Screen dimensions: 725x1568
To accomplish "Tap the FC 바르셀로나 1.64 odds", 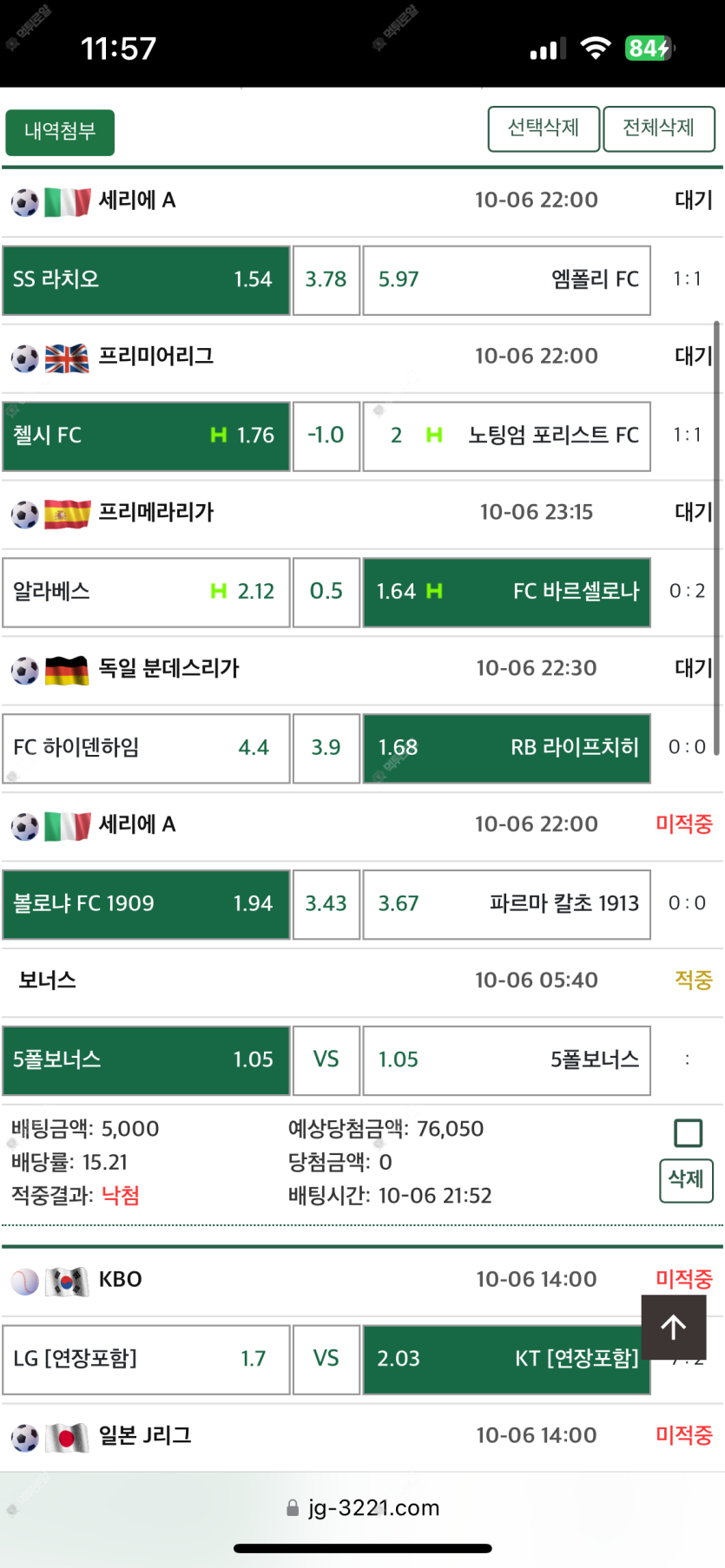I will [507, 593].
